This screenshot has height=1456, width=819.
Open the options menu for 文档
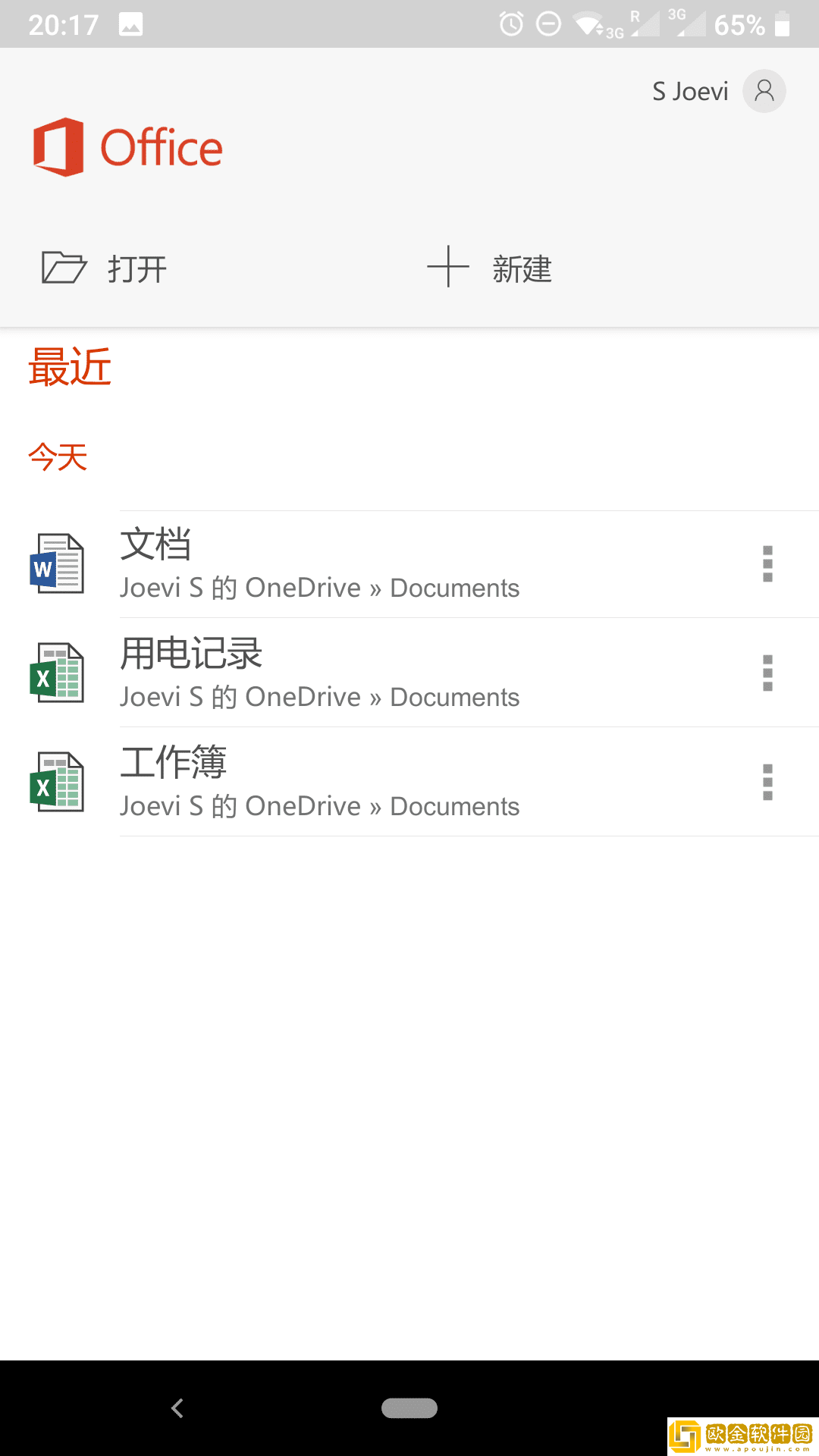click(x=767, y=564)
